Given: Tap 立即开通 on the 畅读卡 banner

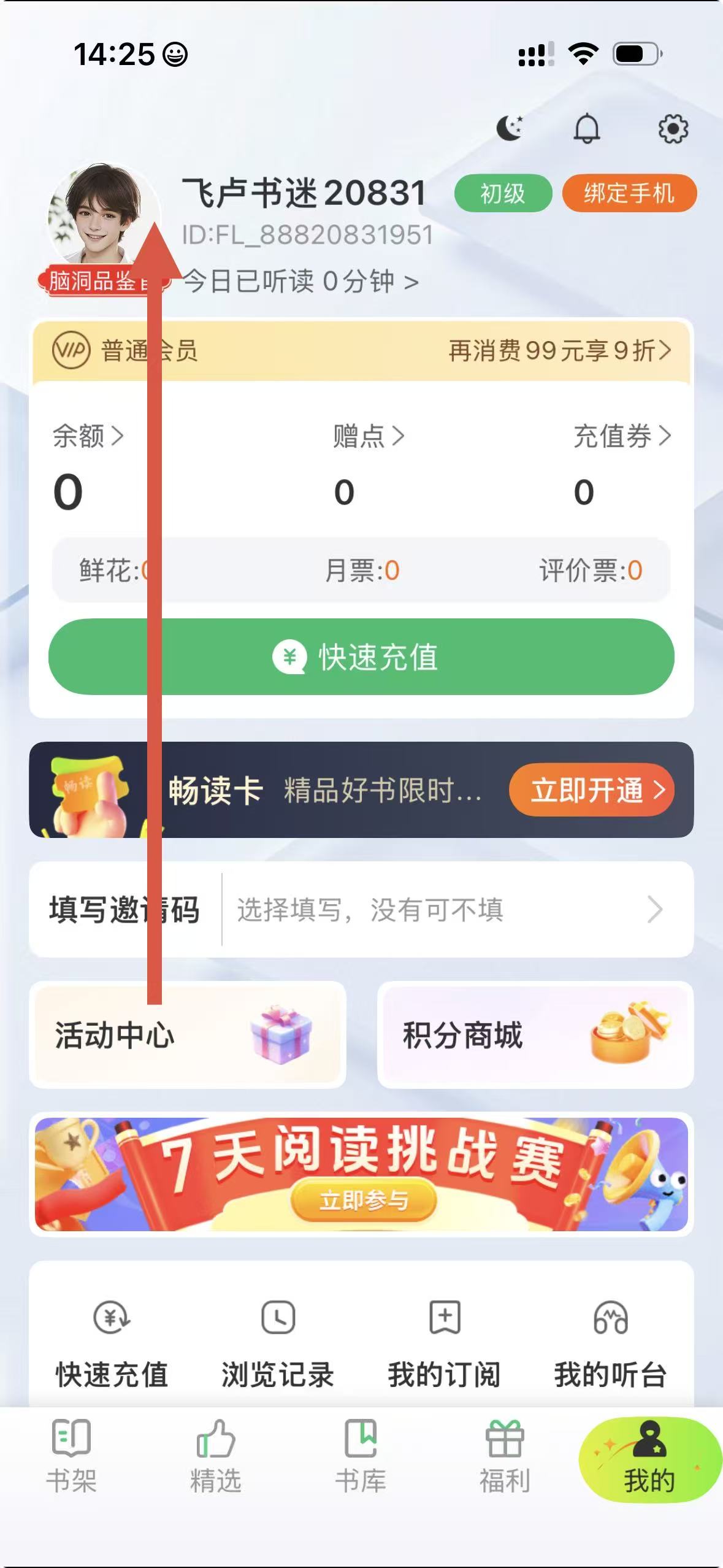Looking at the screenshot, I should click(x=591, y=790).
